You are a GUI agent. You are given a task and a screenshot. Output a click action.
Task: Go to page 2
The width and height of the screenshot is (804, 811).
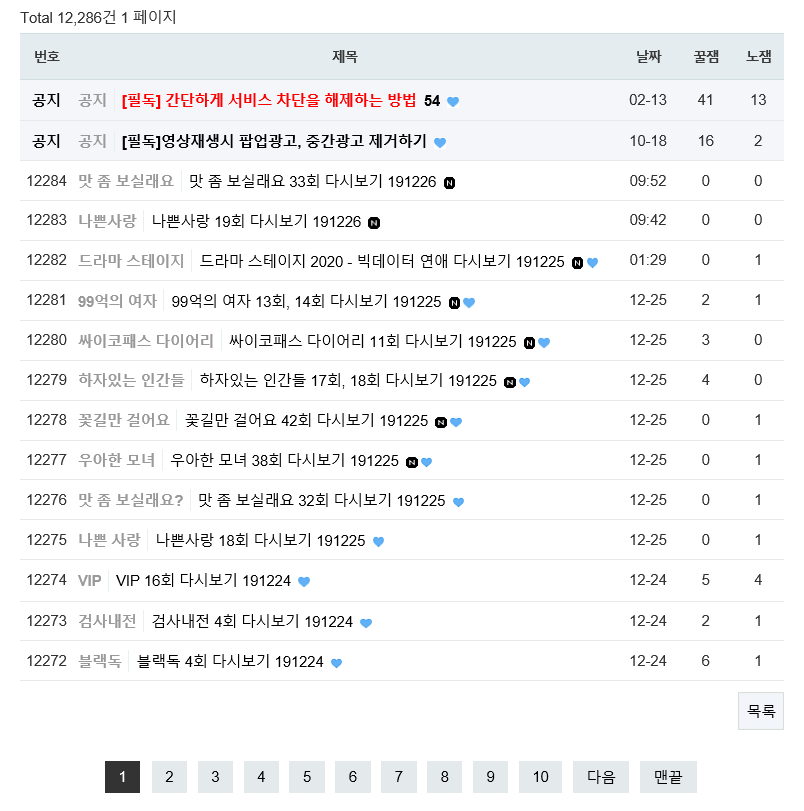[169, 777]
